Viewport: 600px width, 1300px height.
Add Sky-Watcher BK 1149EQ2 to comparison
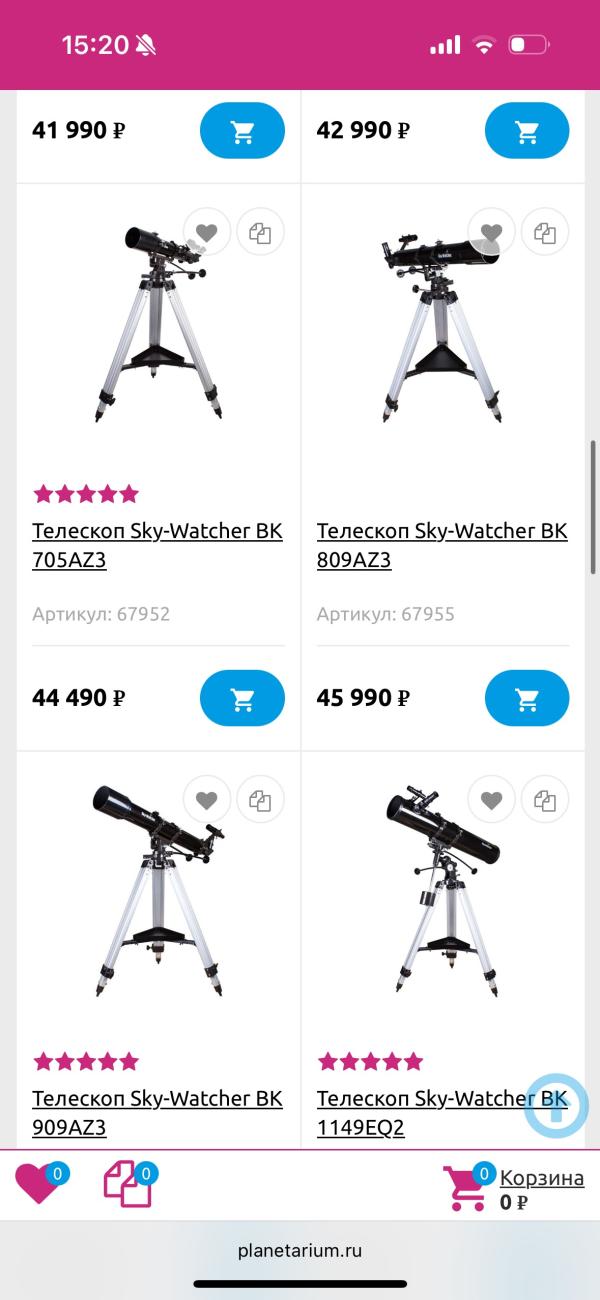click(545, 800)
